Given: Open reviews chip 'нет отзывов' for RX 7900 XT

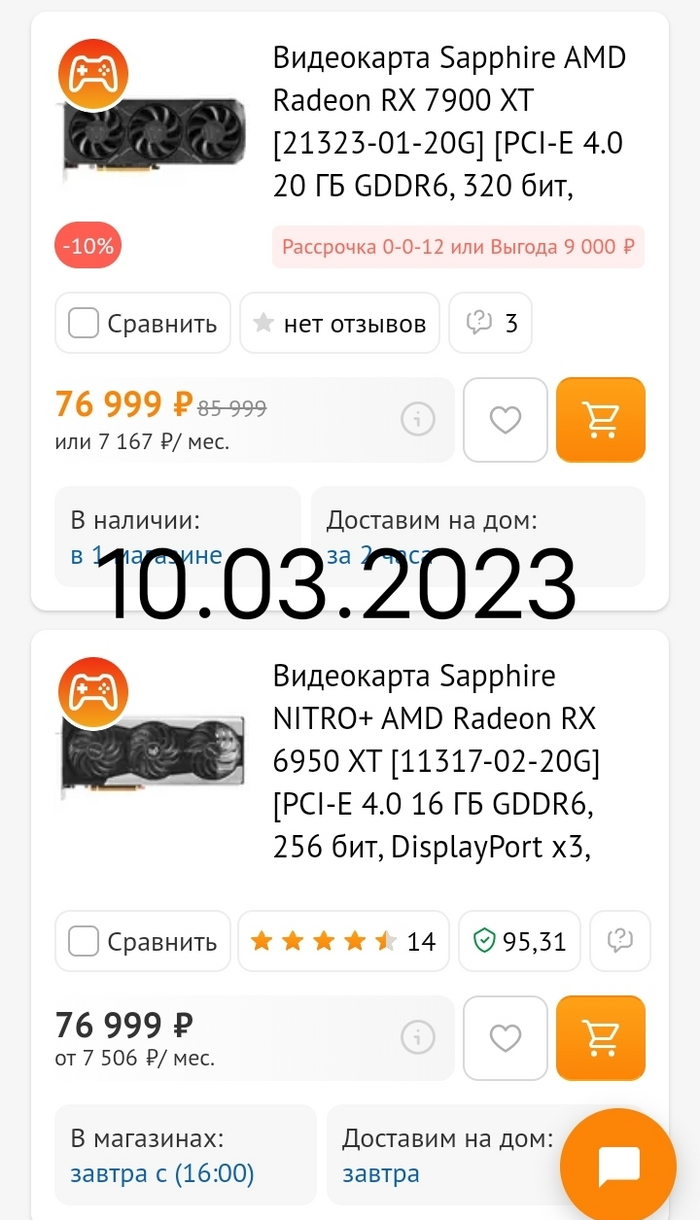Looking at the screenshot, I should click(339, 323).
